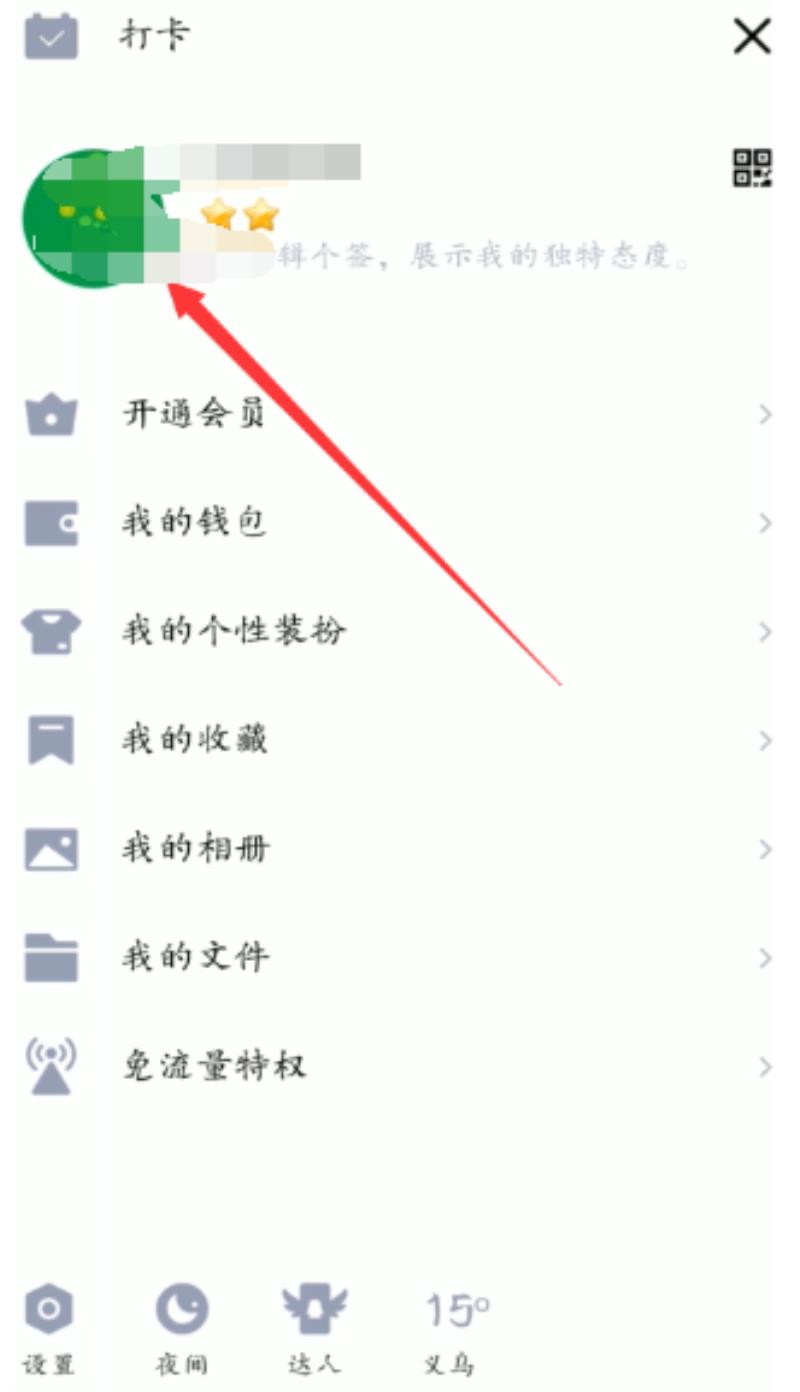Open the 打卡 check-in entry
The width and height of the screenshot is (800, 1392).
coord(107,36)
